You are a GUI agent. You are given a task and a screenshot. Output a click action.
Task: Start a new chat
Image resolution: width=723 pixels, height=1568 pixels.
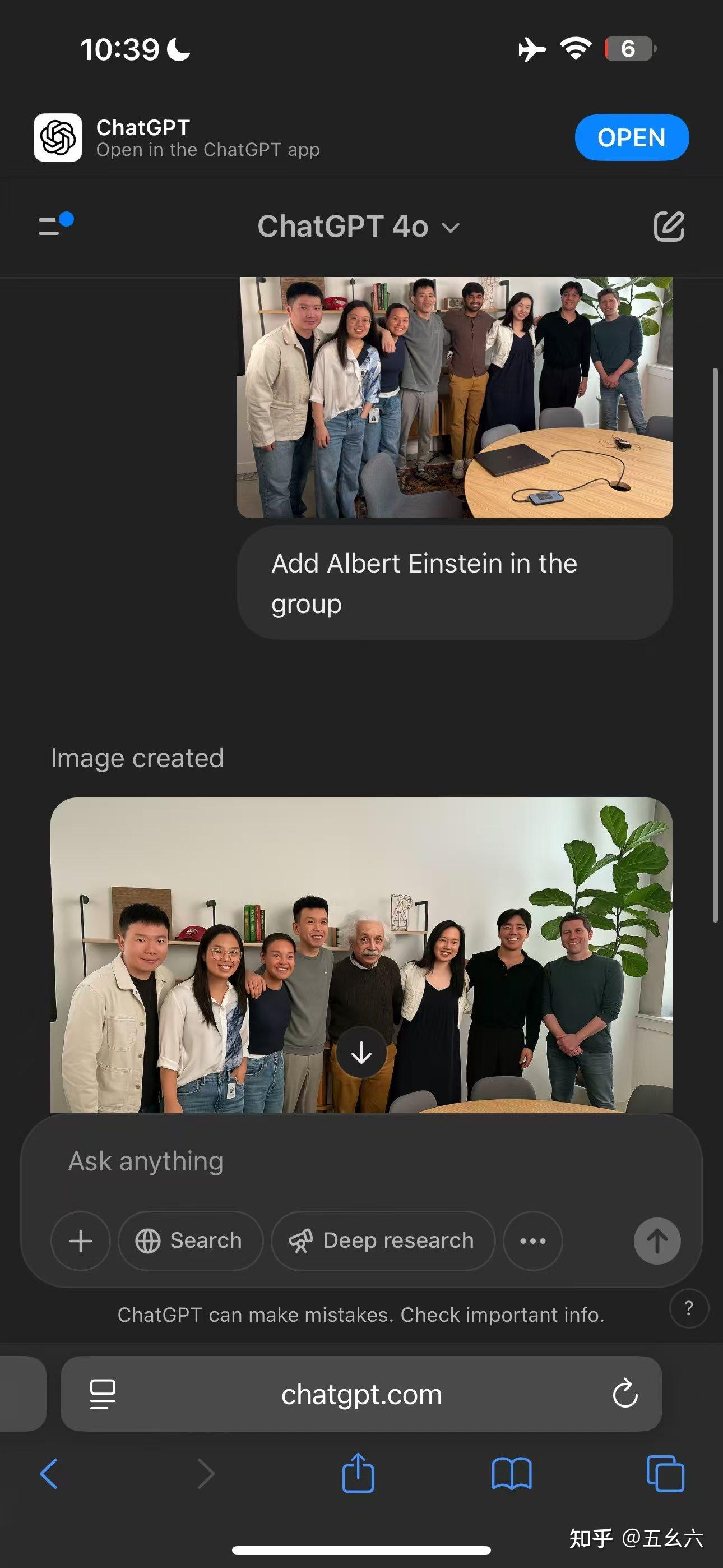tap(669, 227)
